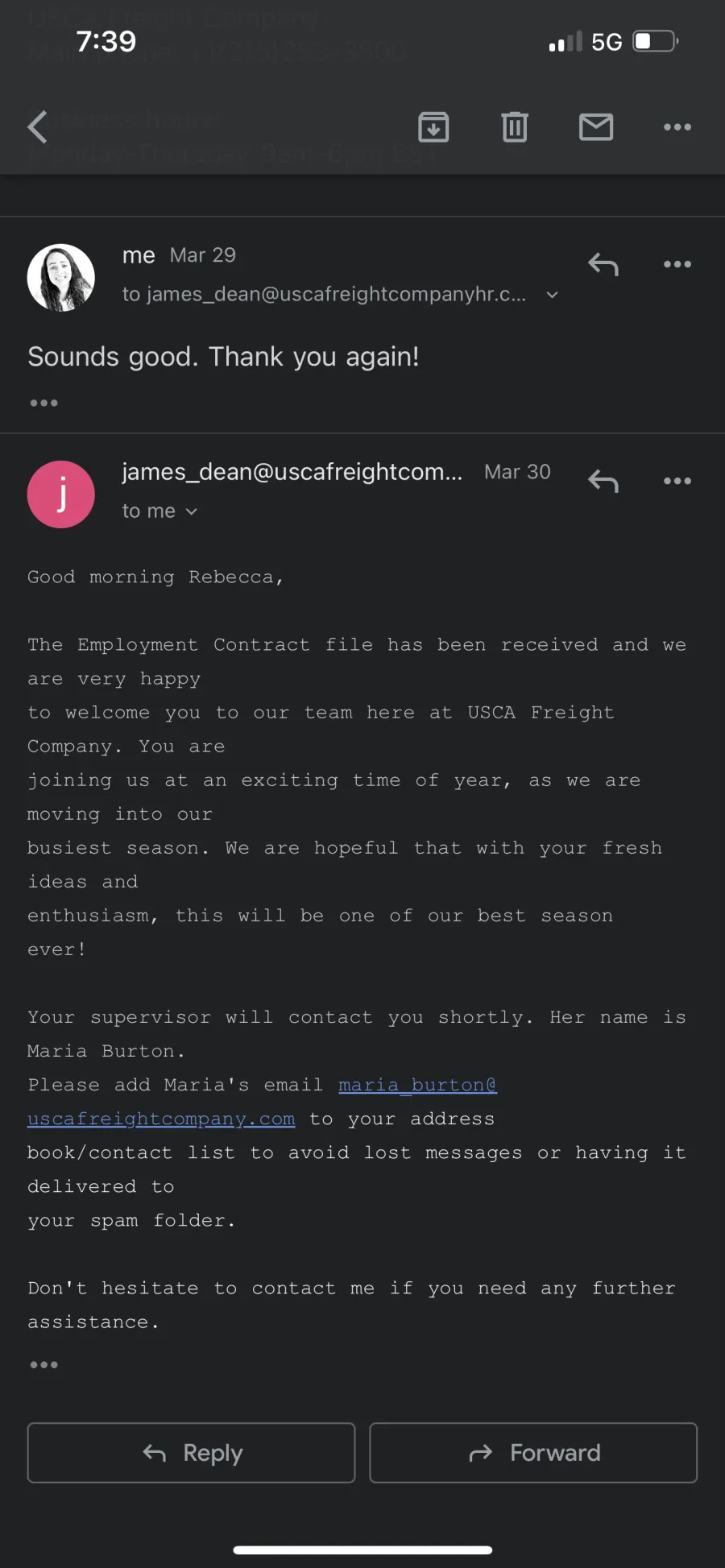
Task: Expand recipient details on my message
Action: 552,295
